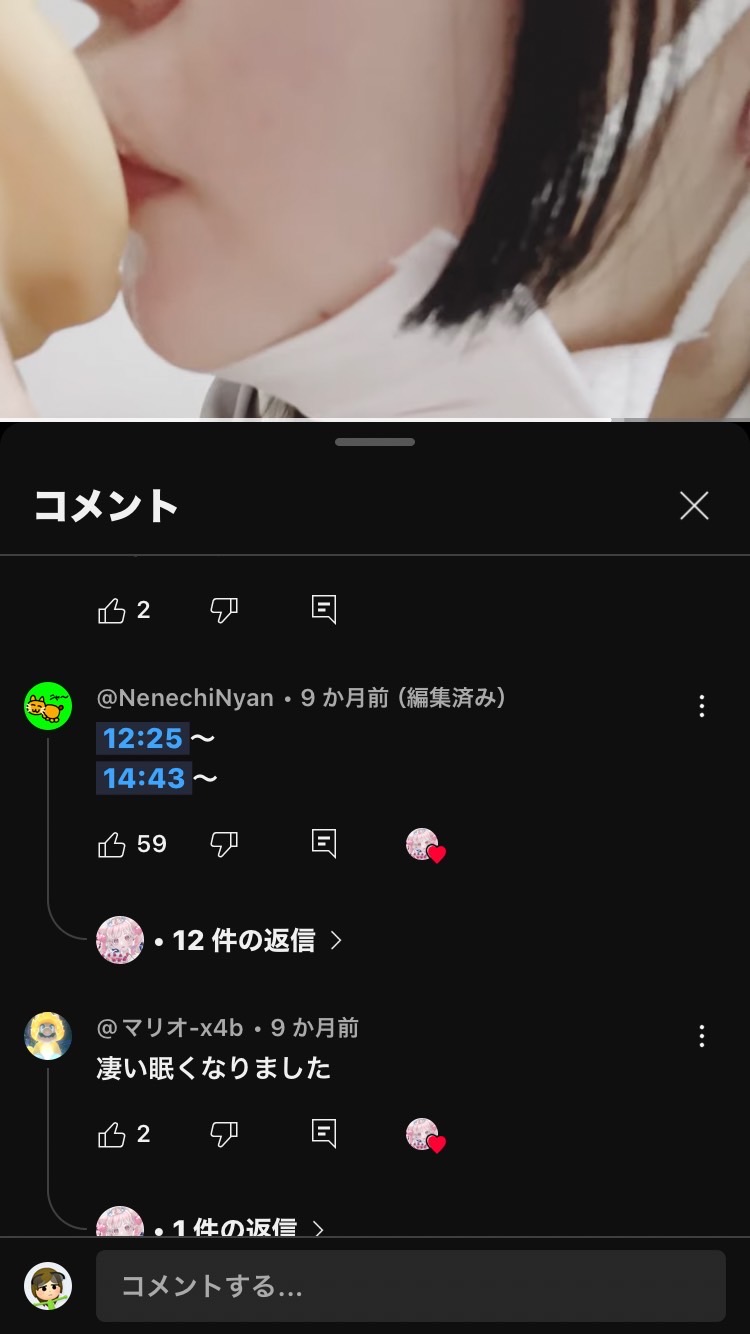Image resolution: width=750 pixels, height=1334 pixels.
Task: Like @マリオ-x4b's comment
Action: (112, 1135)
